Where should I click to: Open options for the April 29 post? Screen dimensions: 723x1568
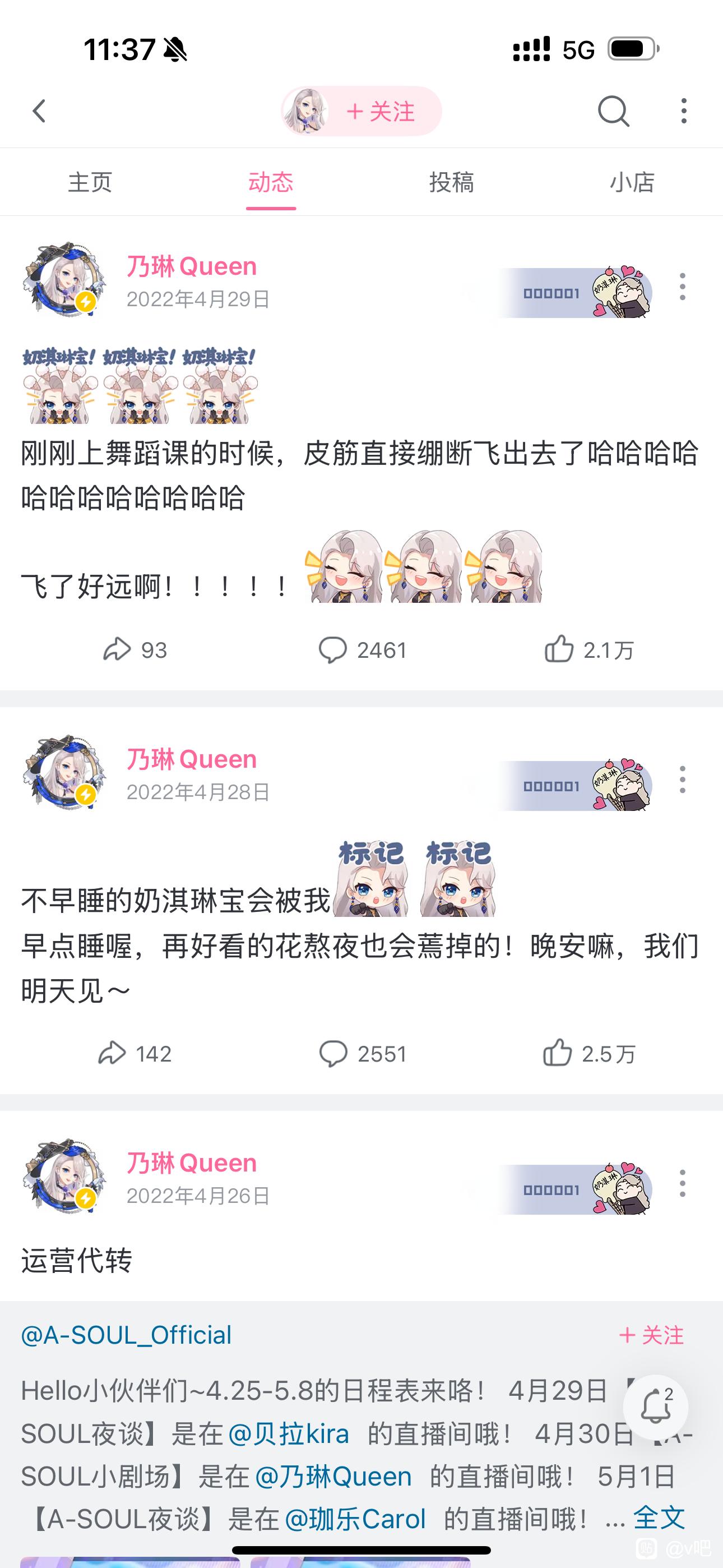coord(682,287)
